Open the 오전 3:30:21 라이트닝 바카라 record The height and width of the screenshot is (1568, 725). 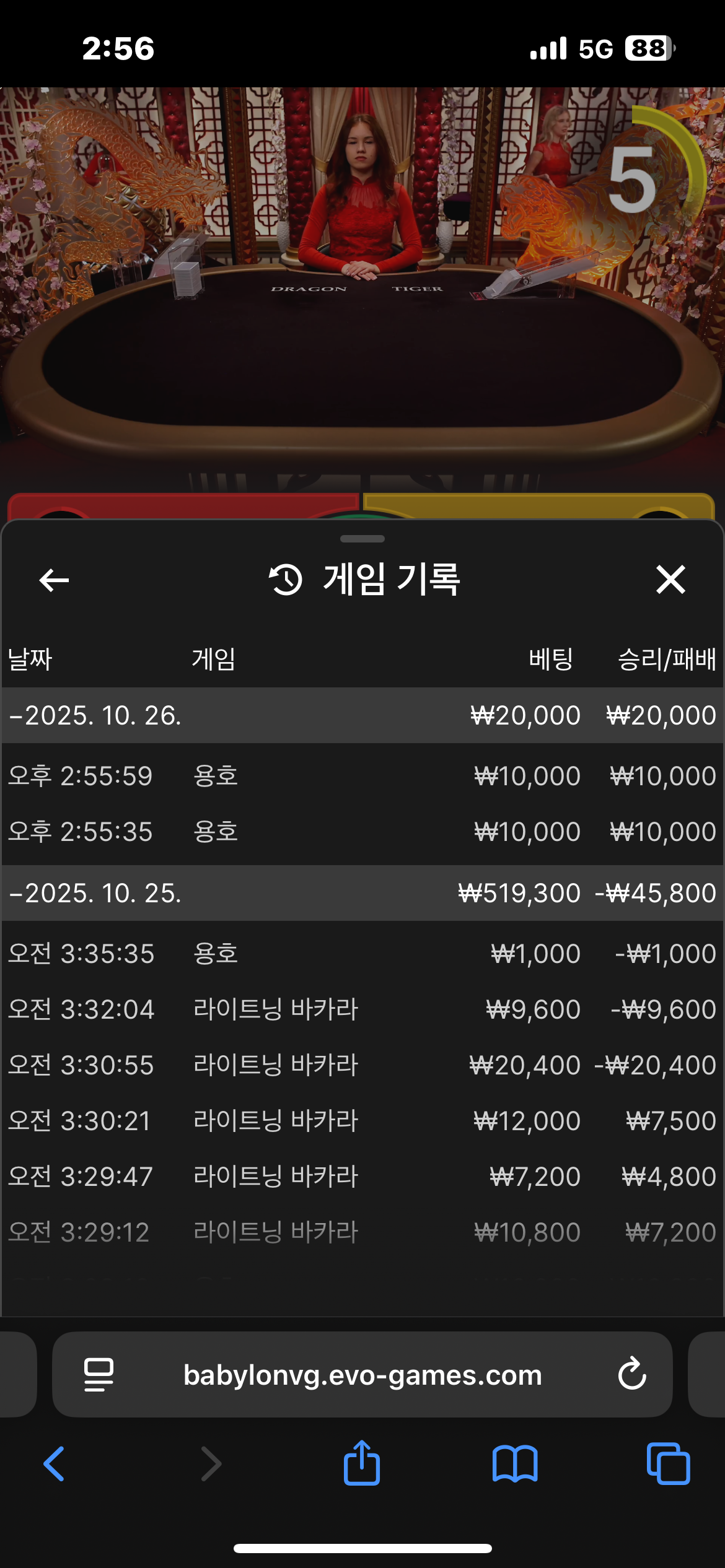(x=362, y=1121)
